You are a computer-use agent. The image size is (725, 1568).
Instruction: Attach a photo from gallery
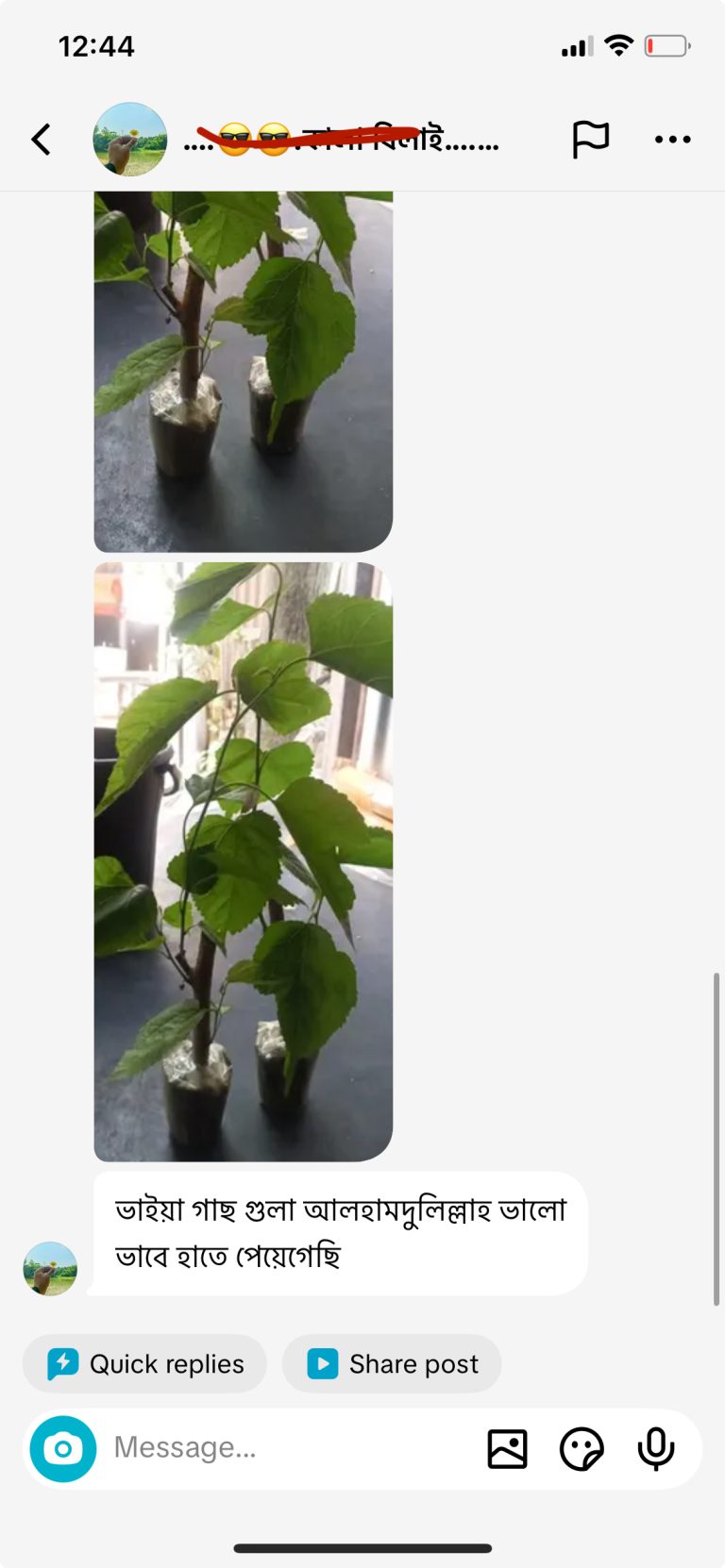tap(507, 1448)
